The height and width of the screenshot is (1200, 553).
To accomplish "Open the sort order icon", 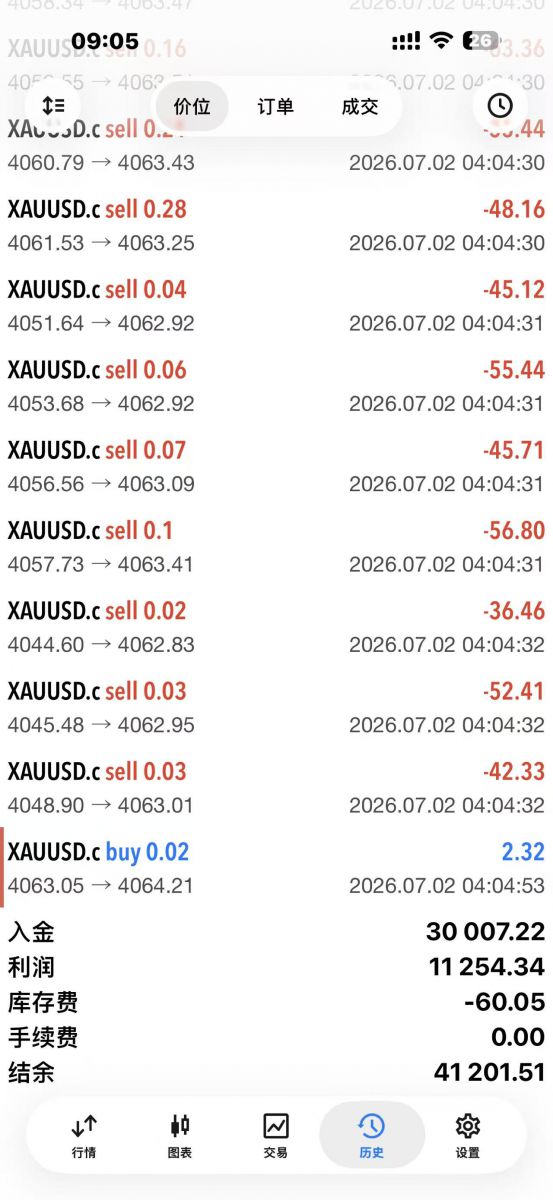I will 53,105.
